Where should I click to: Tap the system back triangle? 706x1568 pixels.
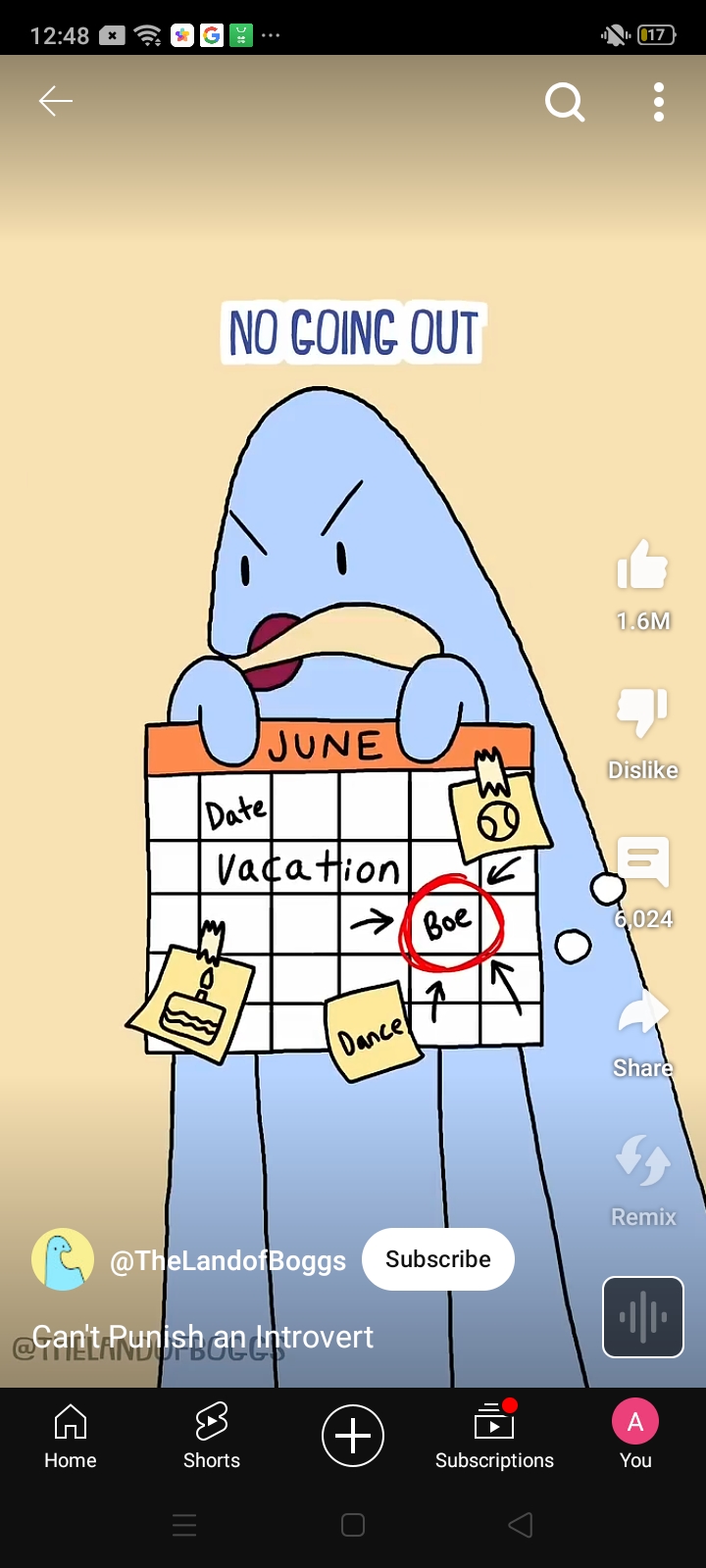click(x=521, y=1525)
